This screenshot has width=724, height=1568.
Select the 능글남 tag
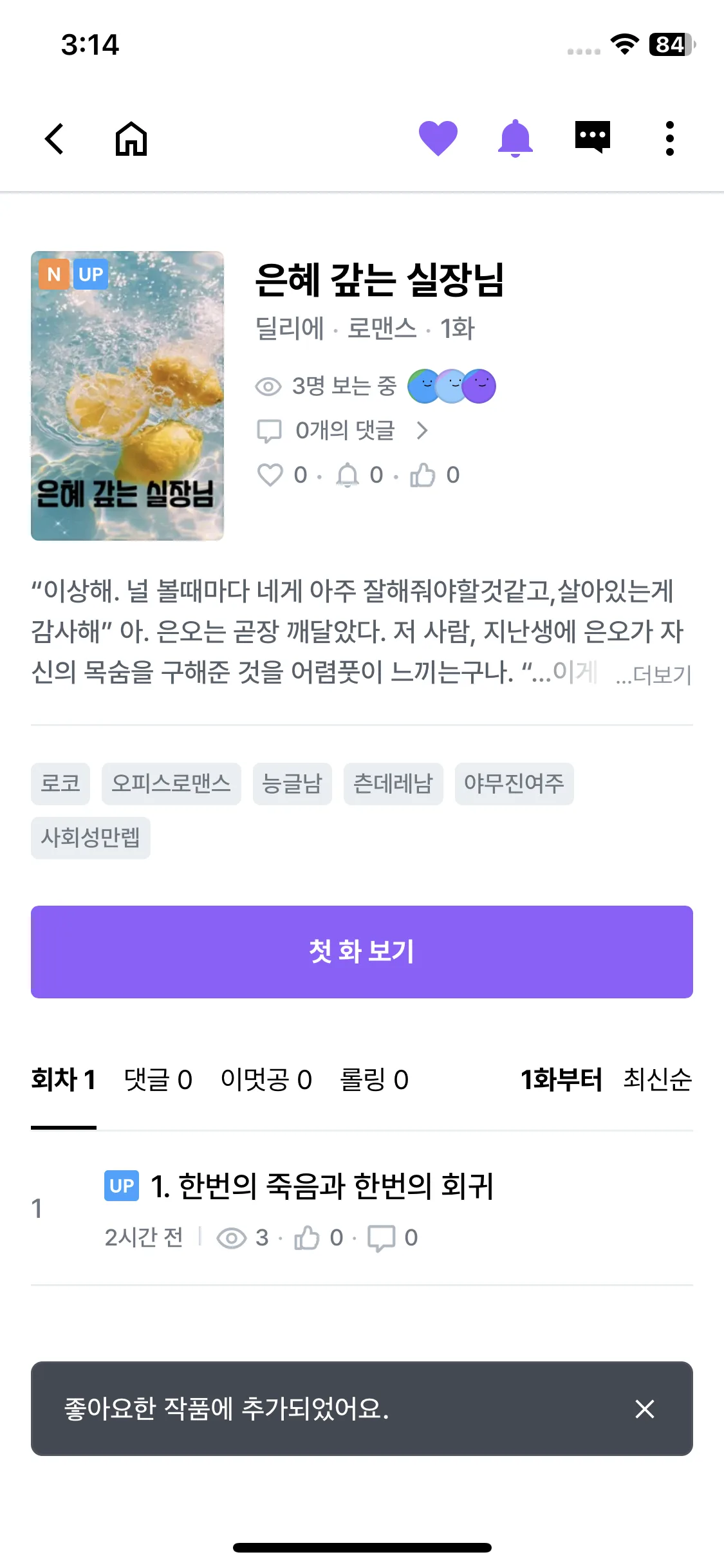click(x=292, y=783)
